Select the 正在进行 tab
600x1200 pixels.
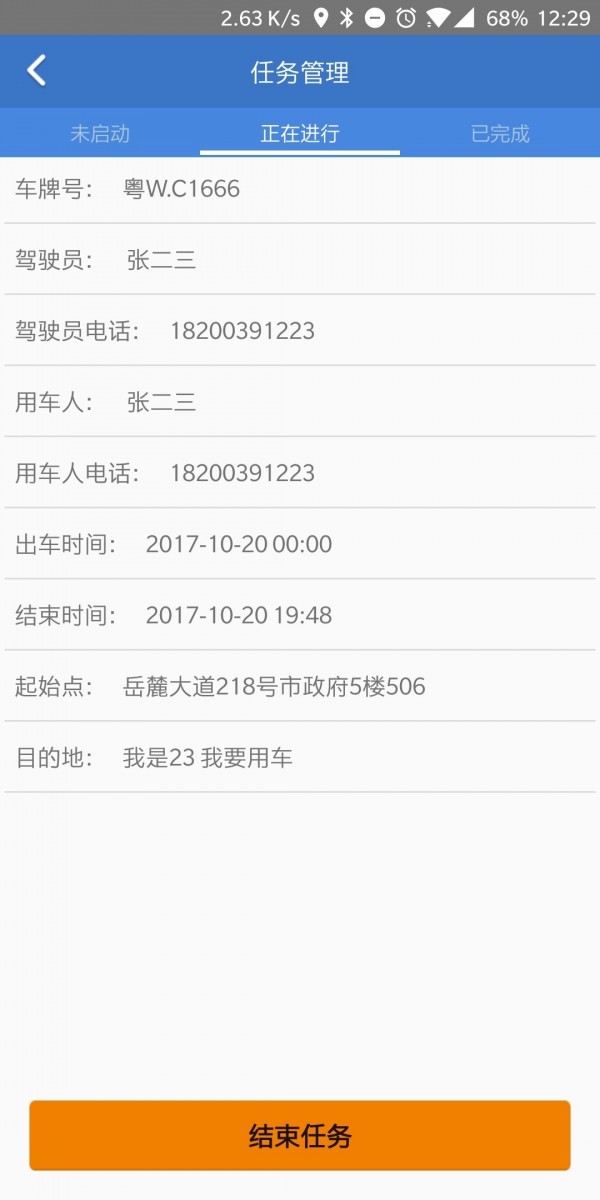coord(300,133)
